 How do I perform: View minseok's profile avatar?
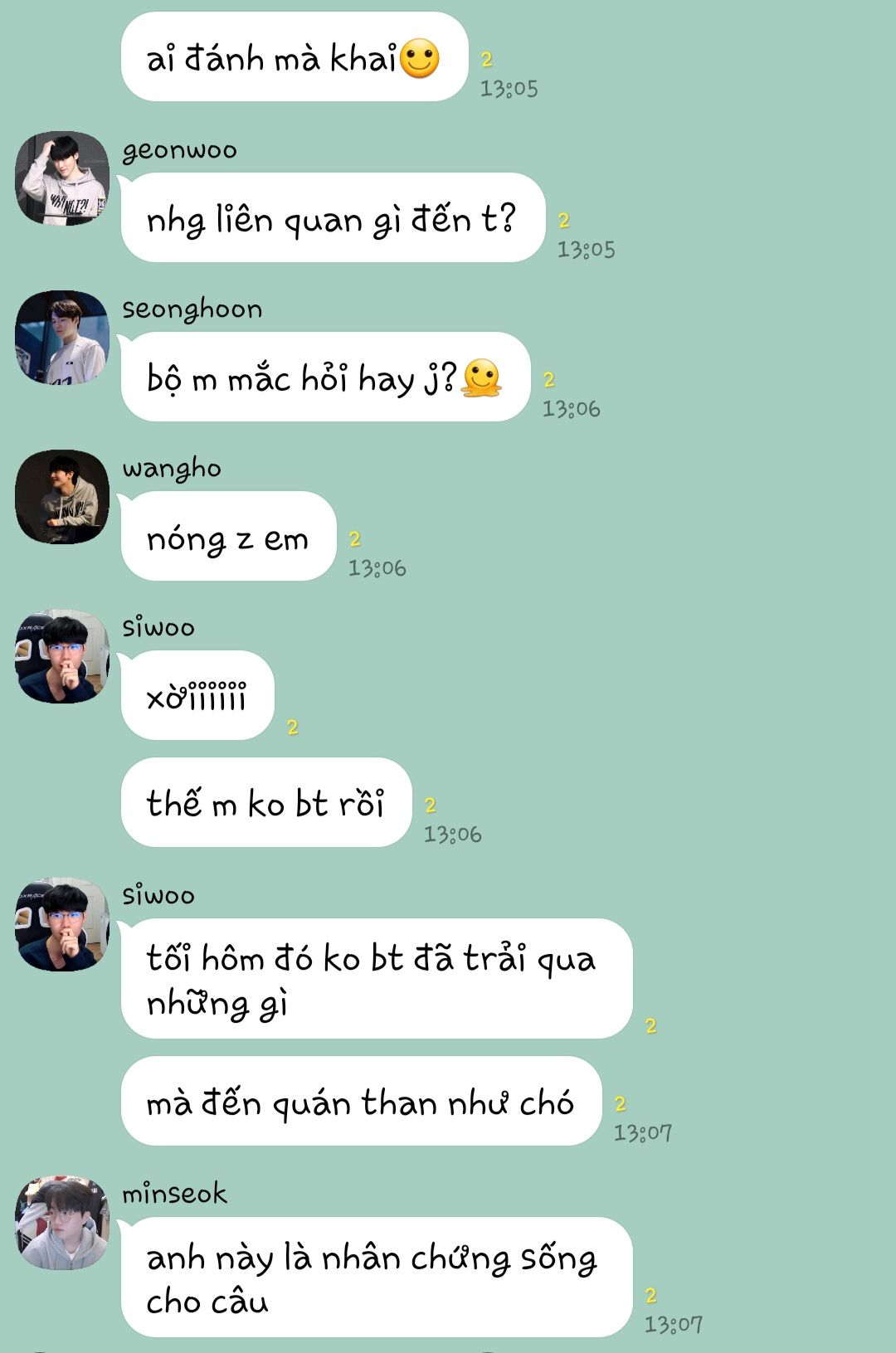[62, 1222]
